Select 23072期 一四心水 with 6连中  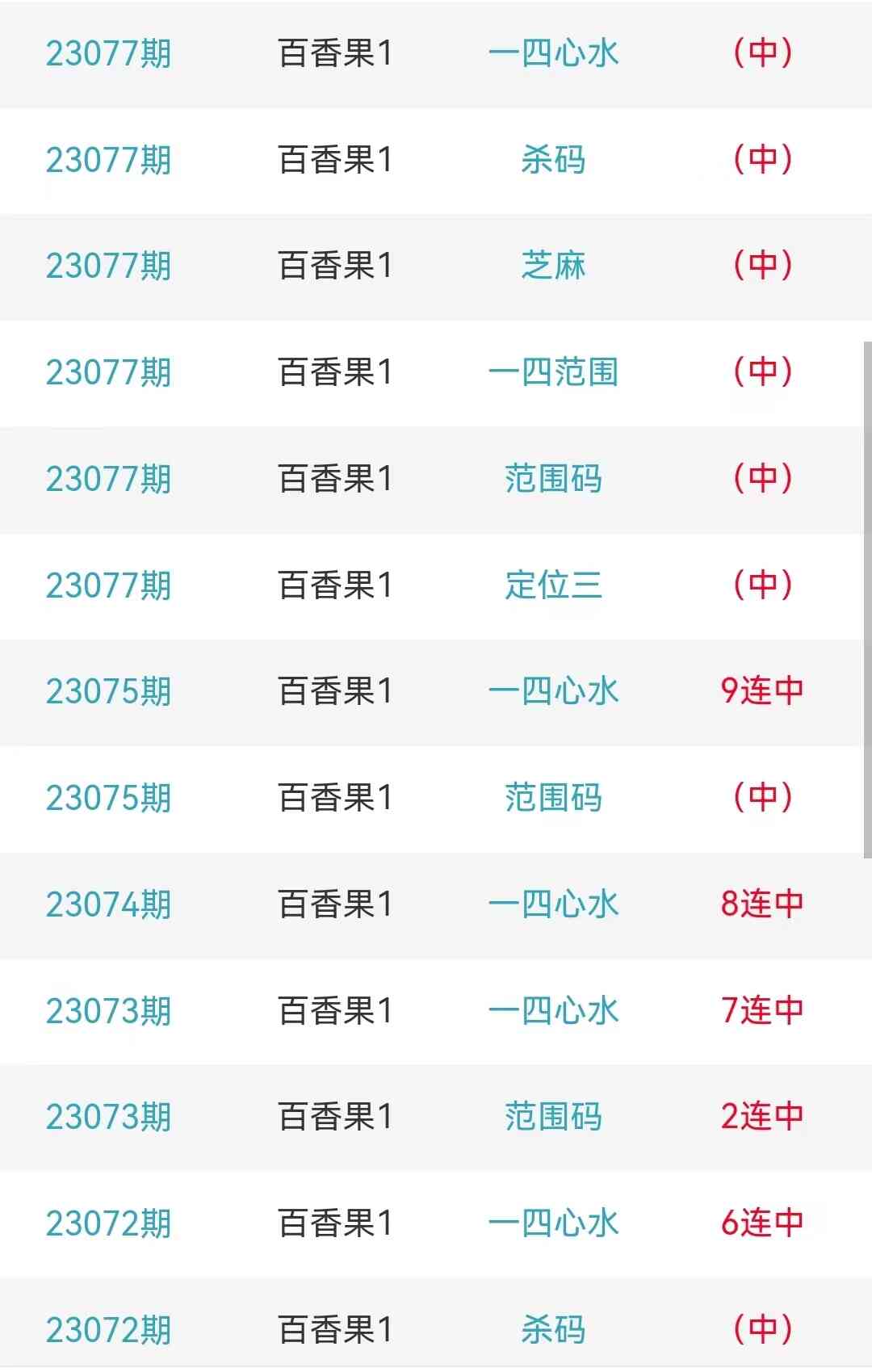(553, 1223)
